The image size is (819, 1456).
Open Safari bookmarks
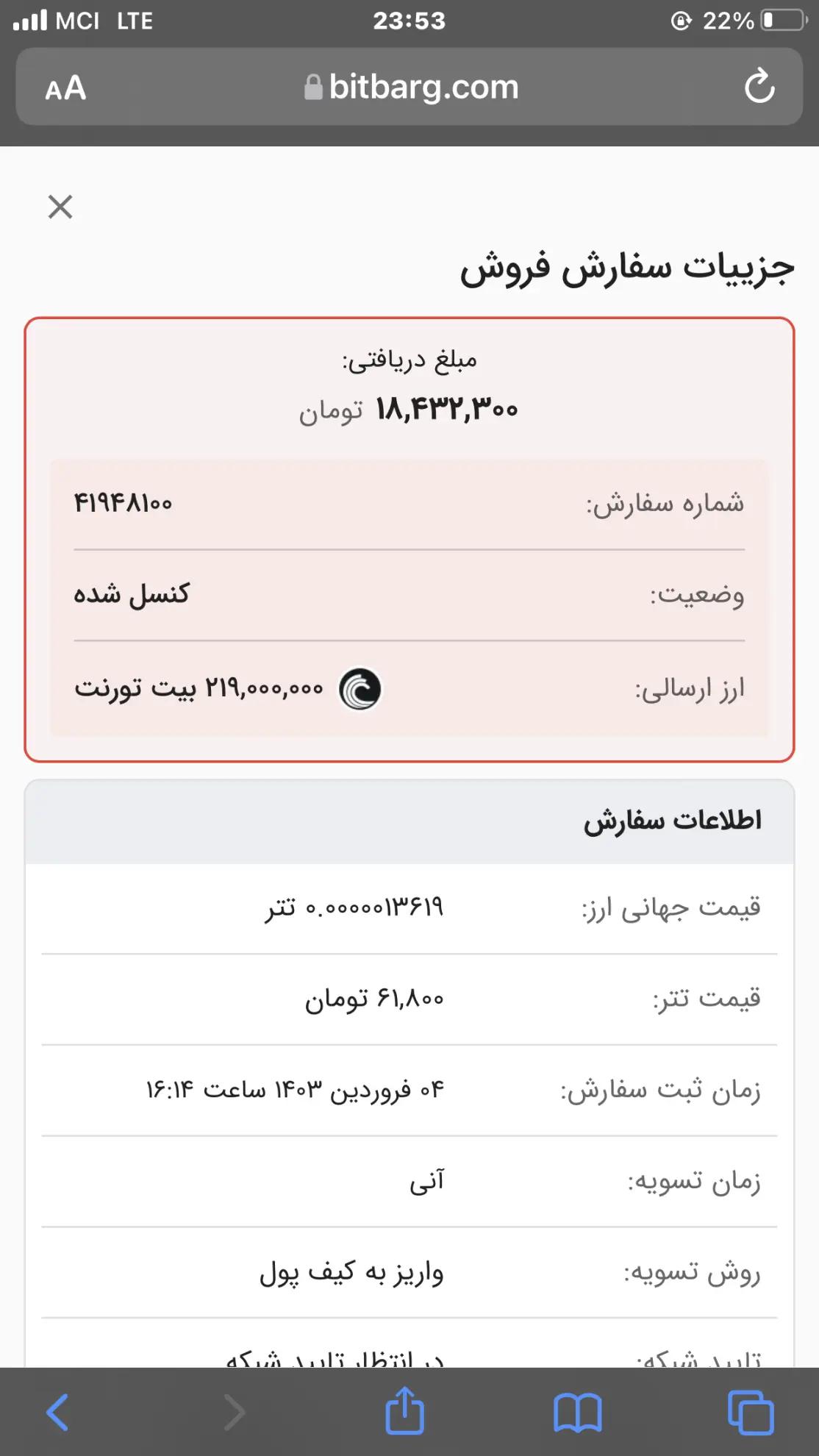(x=577, y=1412)
